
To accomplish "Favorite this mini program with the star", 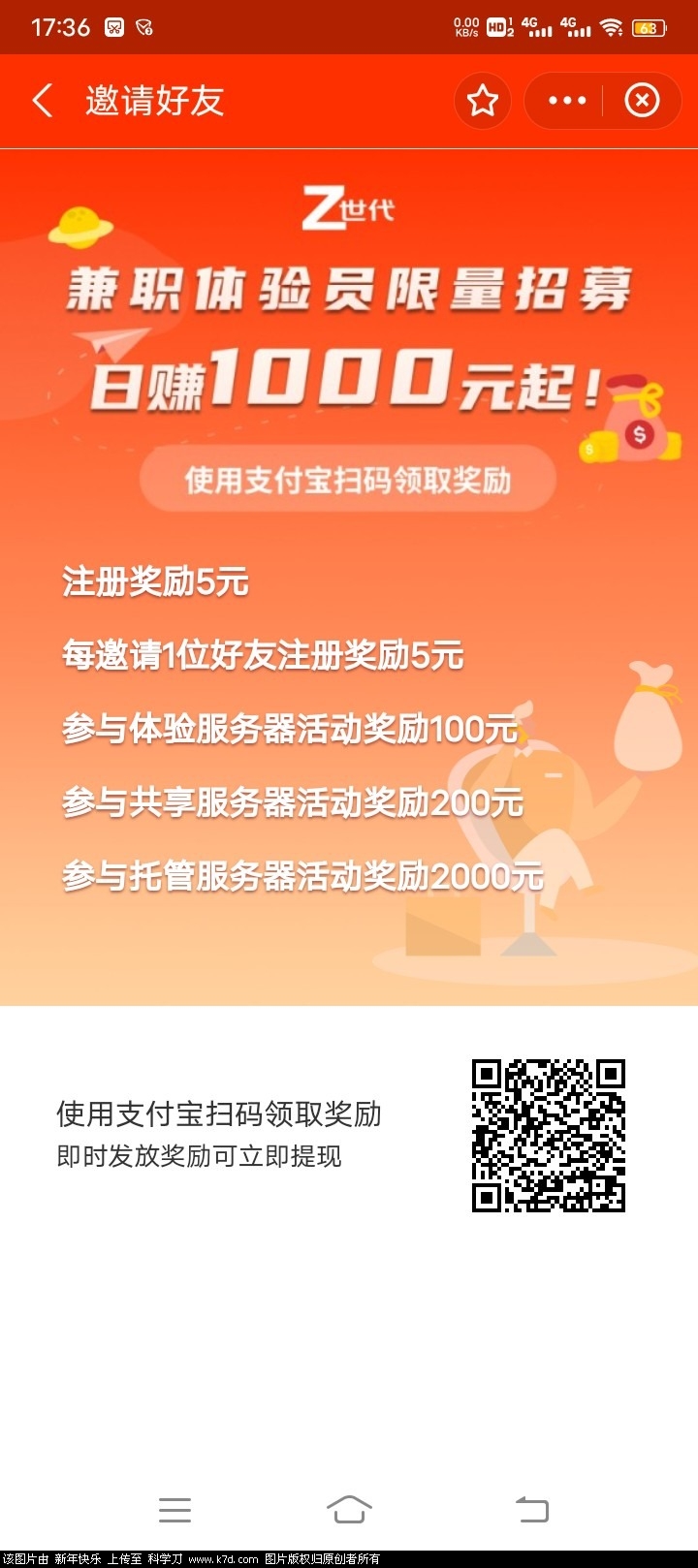I will point(482,101).
